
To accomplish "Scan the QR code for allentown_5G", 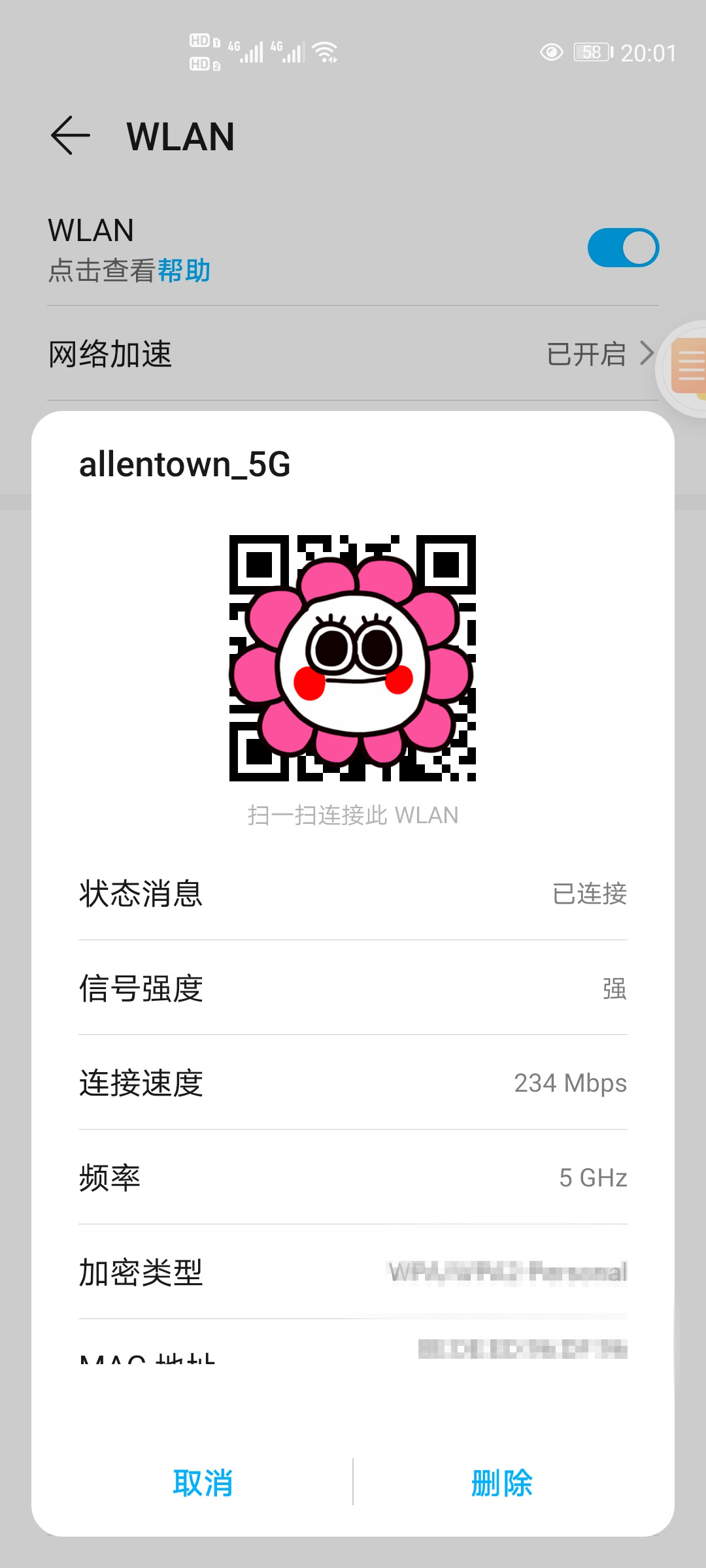I will click(353, 660).
